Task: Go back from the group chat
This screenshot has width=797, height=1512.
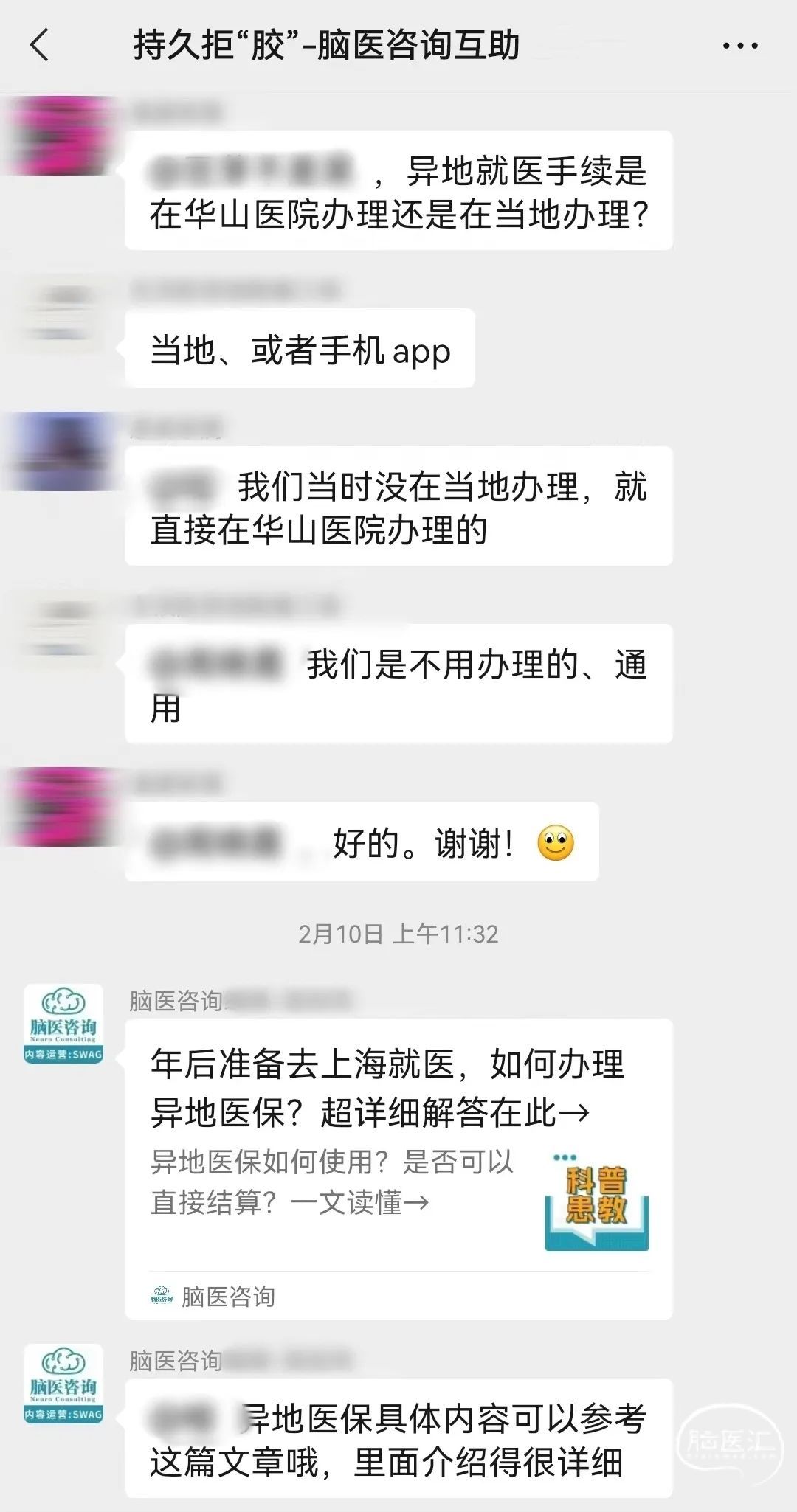Action: (40, 45)
